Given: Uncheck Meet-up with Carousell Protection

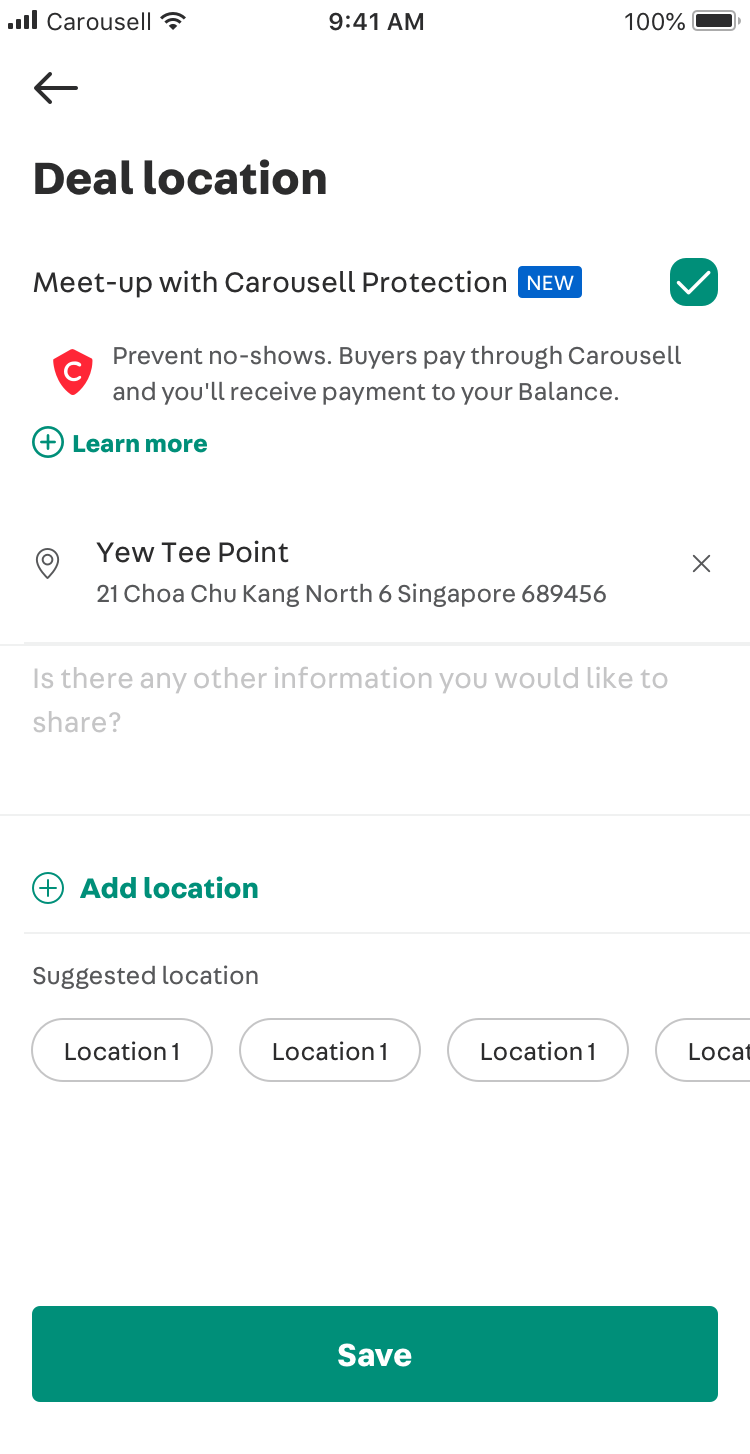Looking at the screenshot, I should 693,282.
